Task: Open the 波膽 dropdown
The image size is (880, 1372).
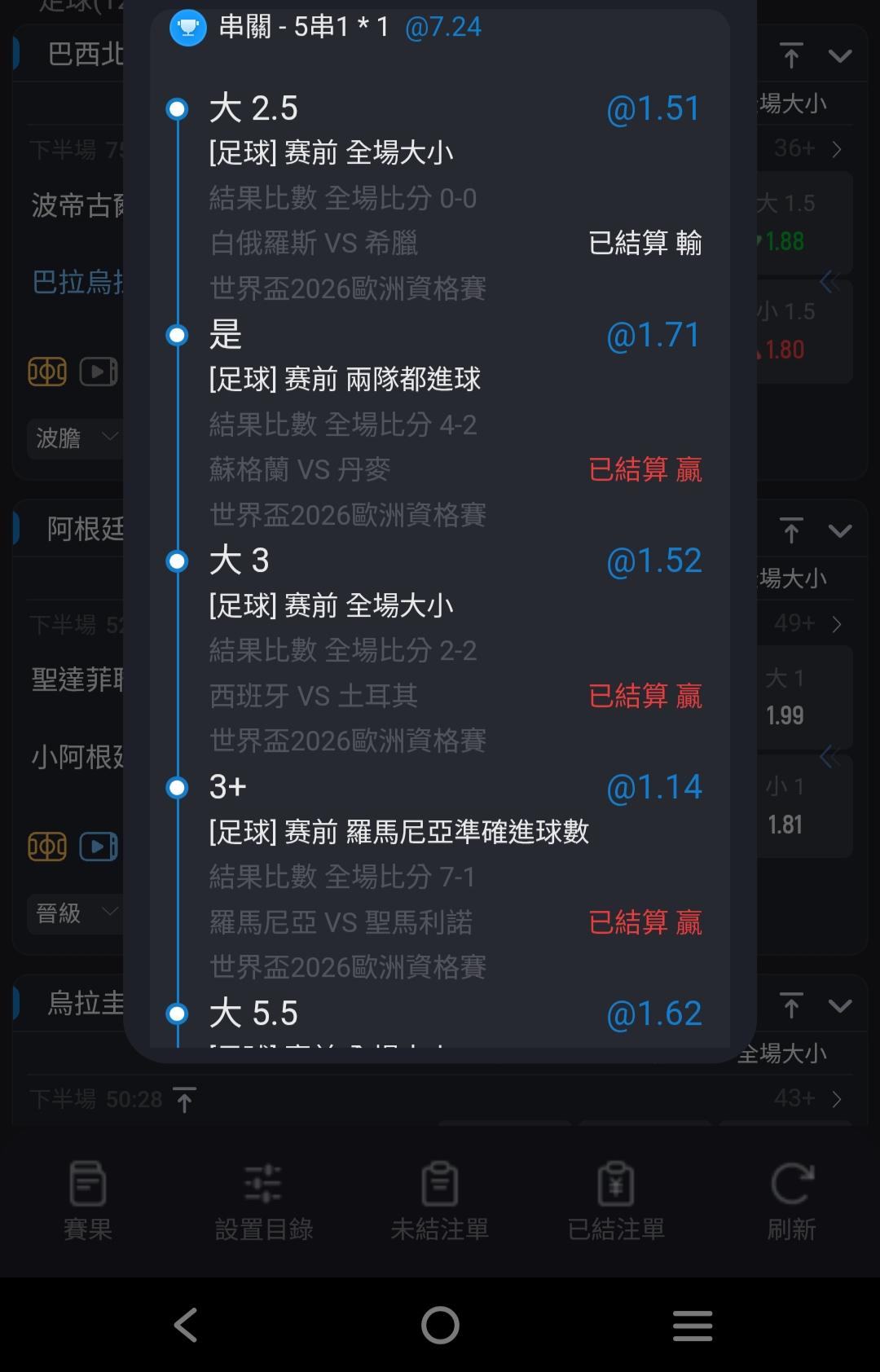Action: (75, 438)
